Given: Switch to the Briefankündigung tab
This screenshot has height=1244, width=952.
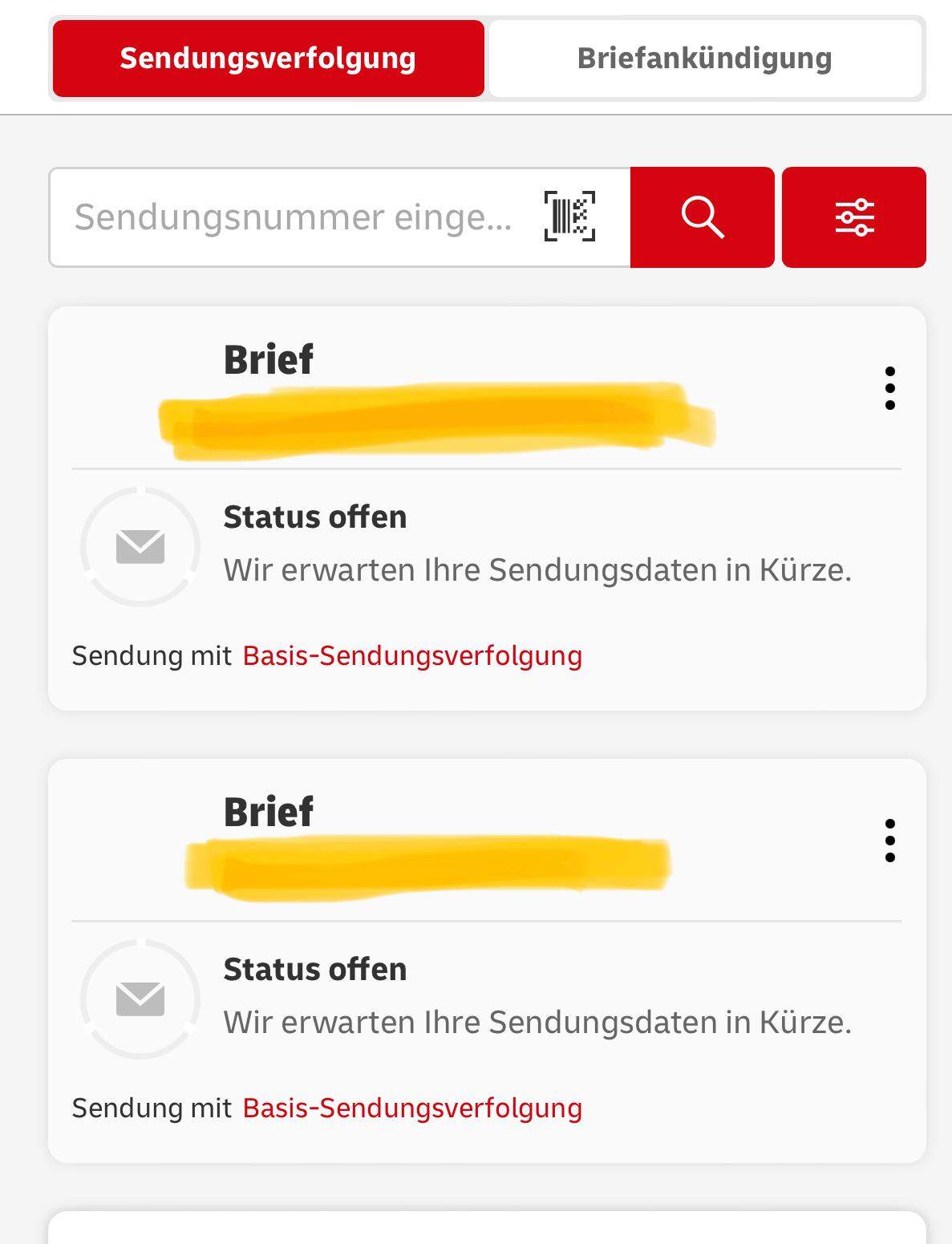Looking at the screenshot, I should pos(704,57).
